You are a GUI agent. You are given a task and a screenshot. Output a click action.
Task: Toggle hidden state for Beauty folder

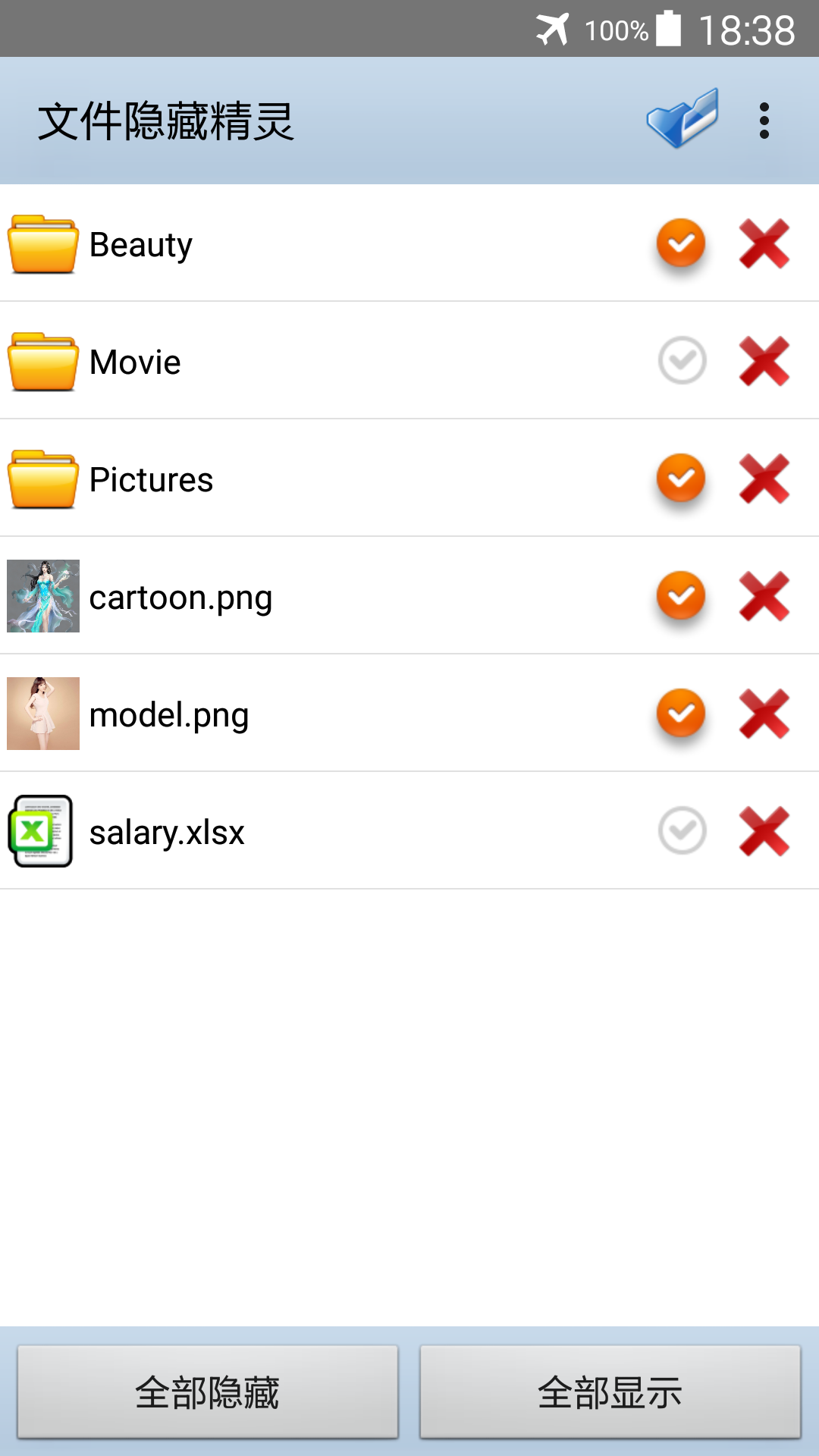click(x=681, y=243)
